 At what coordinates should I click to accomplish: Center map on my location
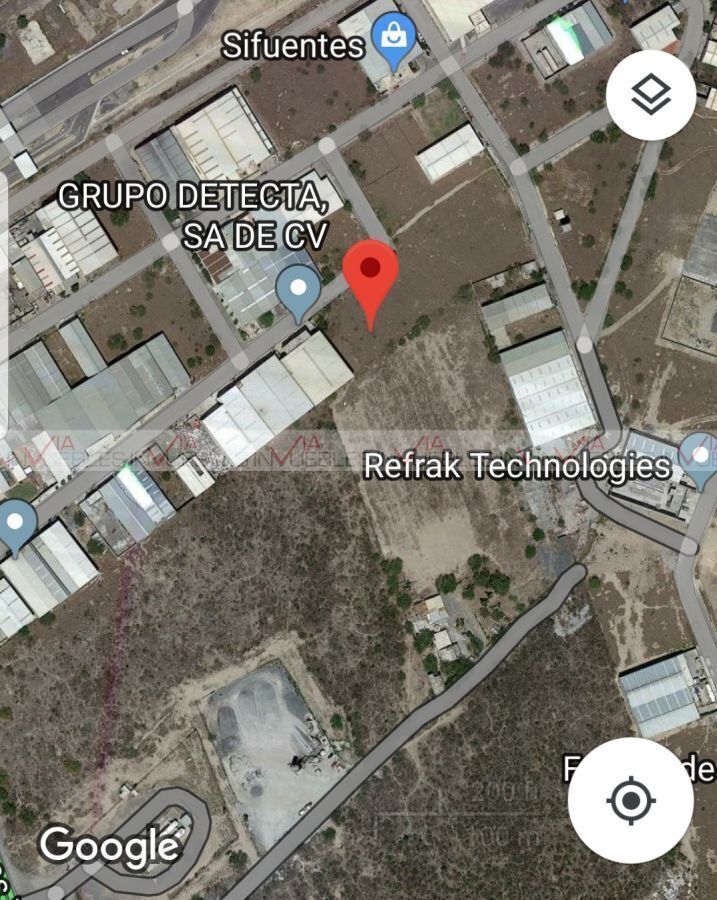(630, 800)
